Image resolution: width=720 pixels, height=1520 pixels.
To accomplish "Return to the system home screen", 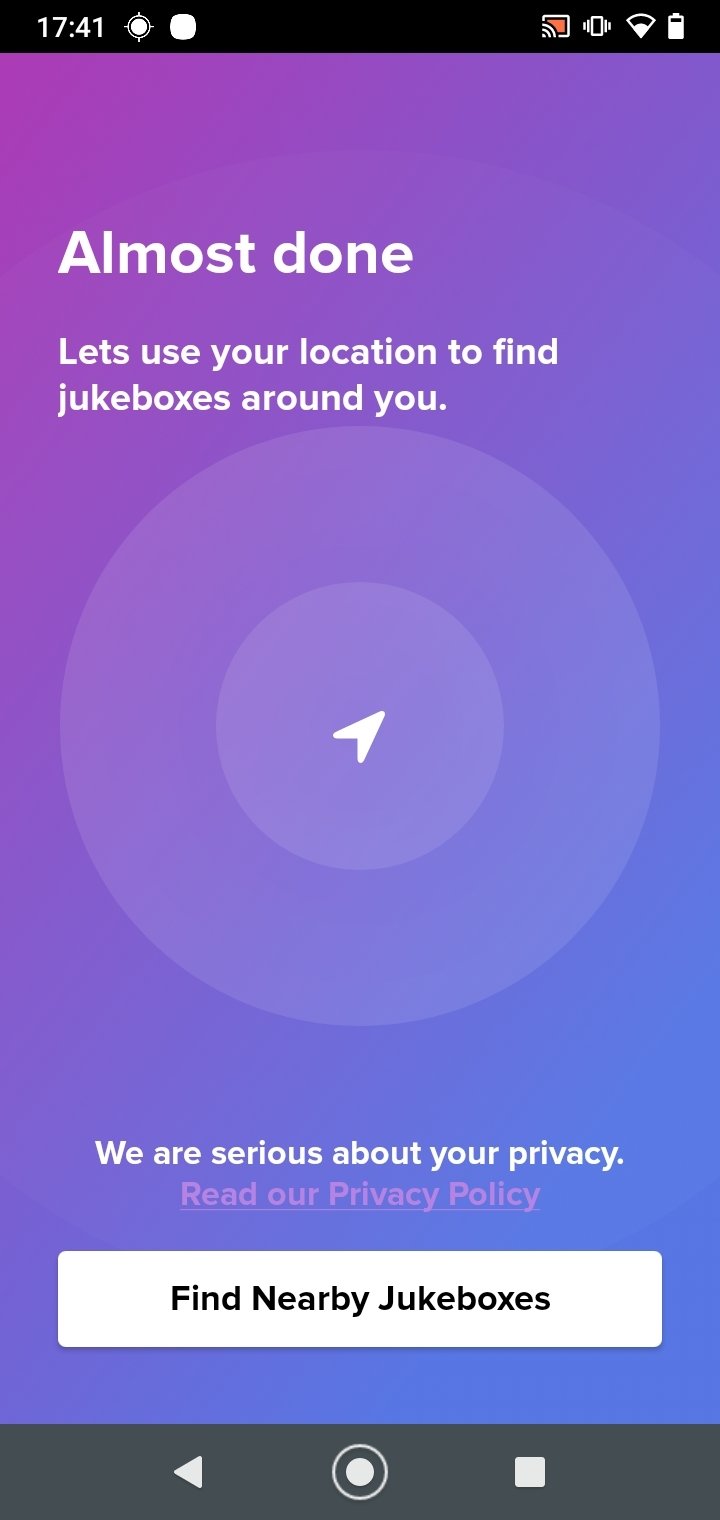I will coord(360,1471).
